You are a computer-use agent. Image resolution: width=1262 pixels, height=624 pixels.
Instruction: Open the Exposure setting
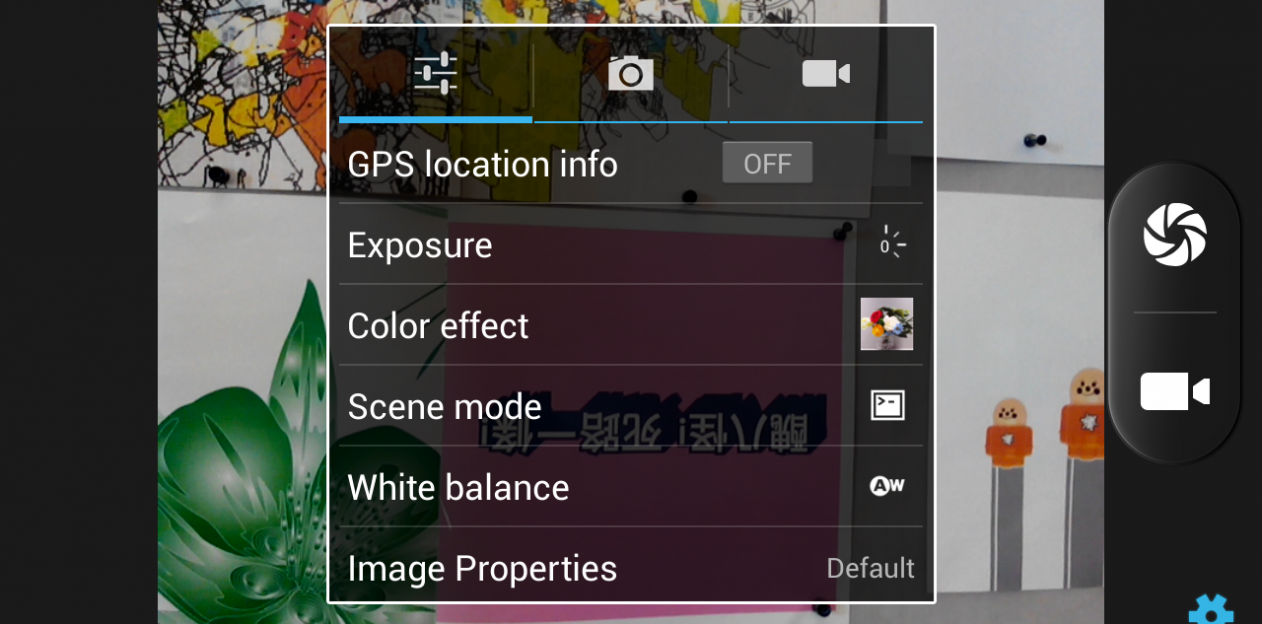coord(630,245)
